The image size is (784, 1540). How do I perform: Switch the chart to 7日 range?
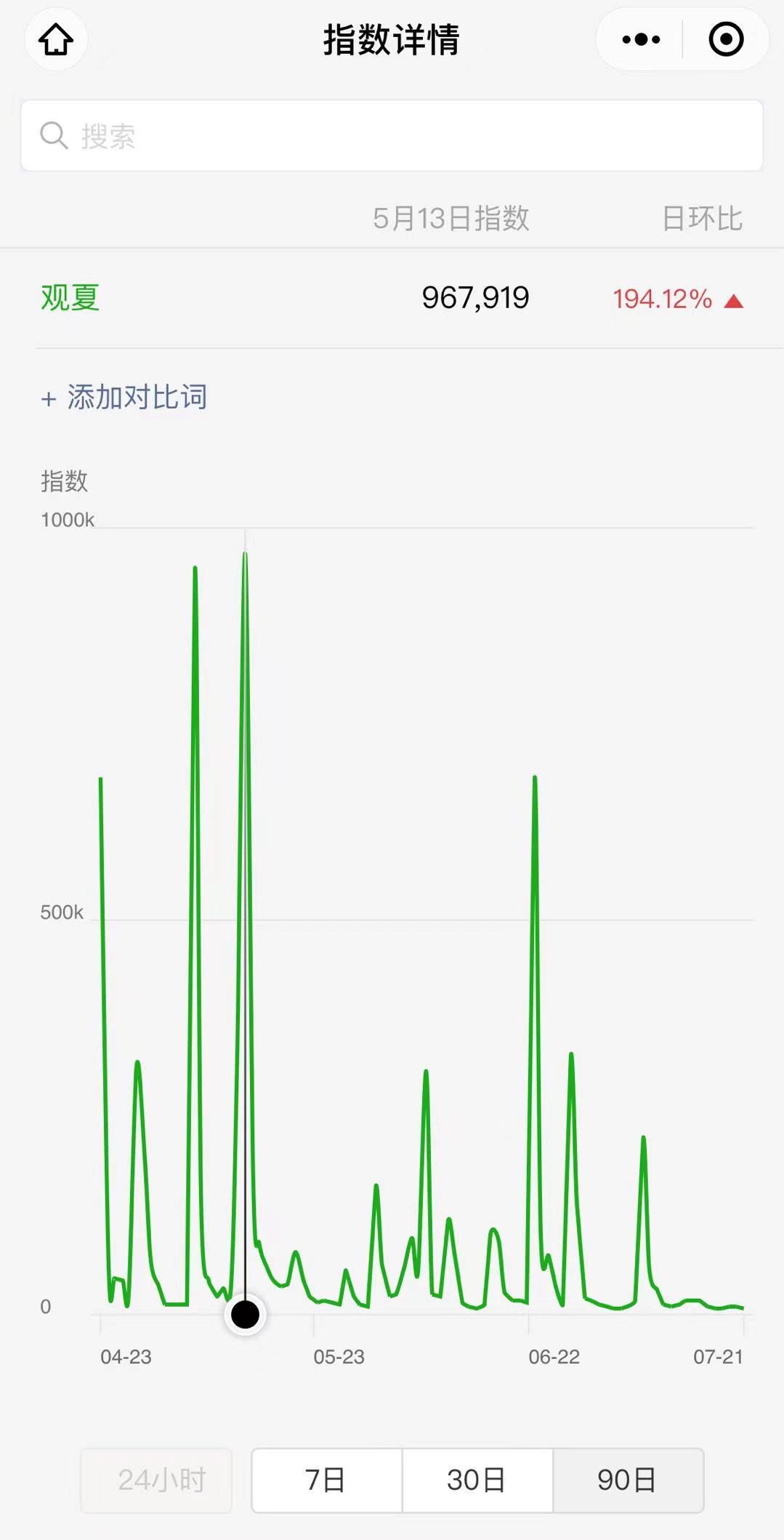(x=326, y=1480)
